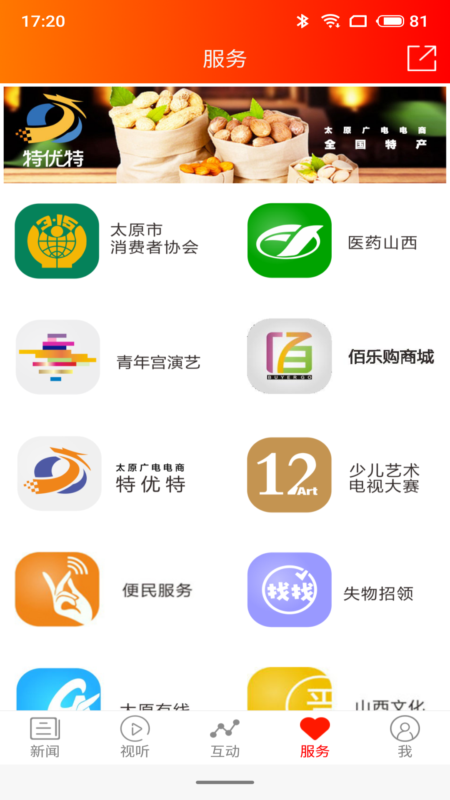Tap the share icon in the top bar
450x800 pixels.
pos(422,58)
